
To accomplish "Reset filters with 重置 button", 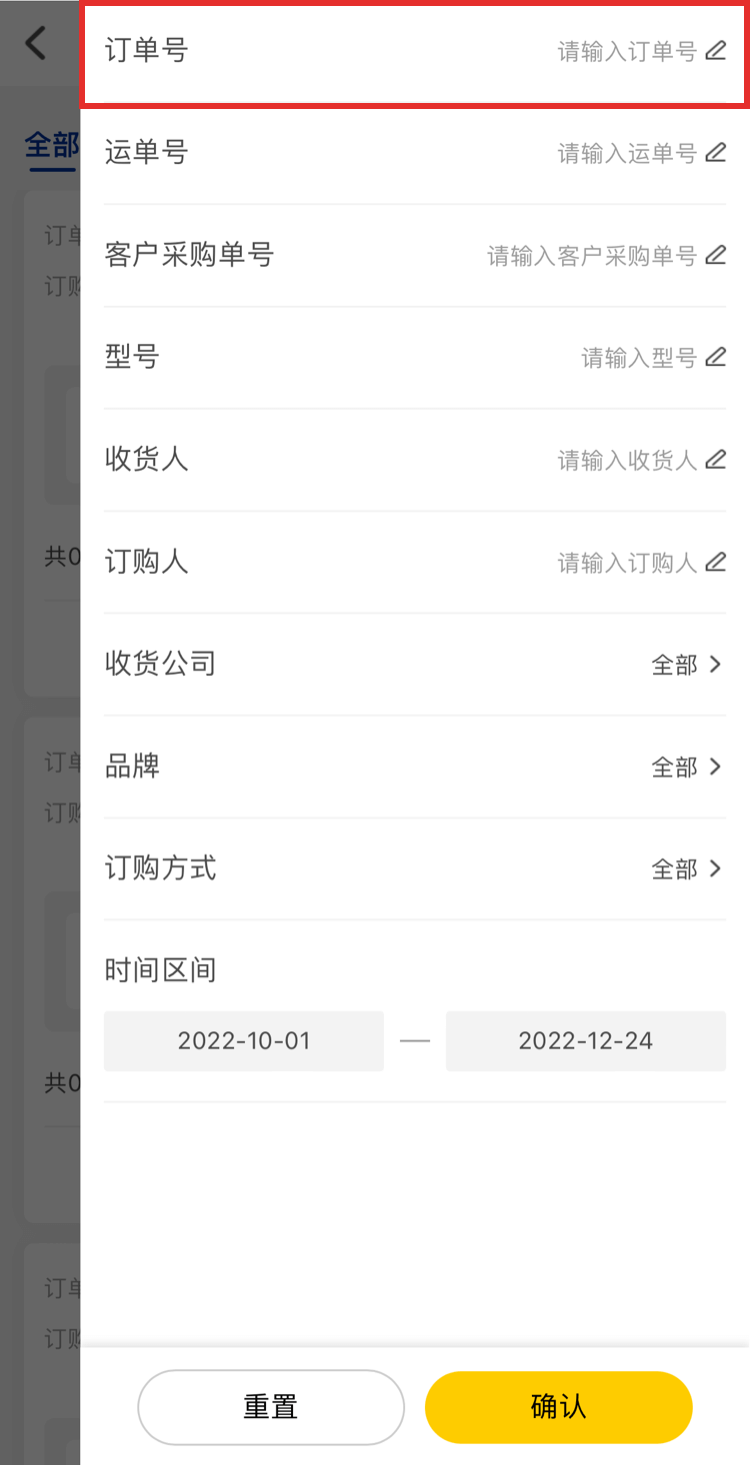I will pyautogui.click(x=271, y=1407).
